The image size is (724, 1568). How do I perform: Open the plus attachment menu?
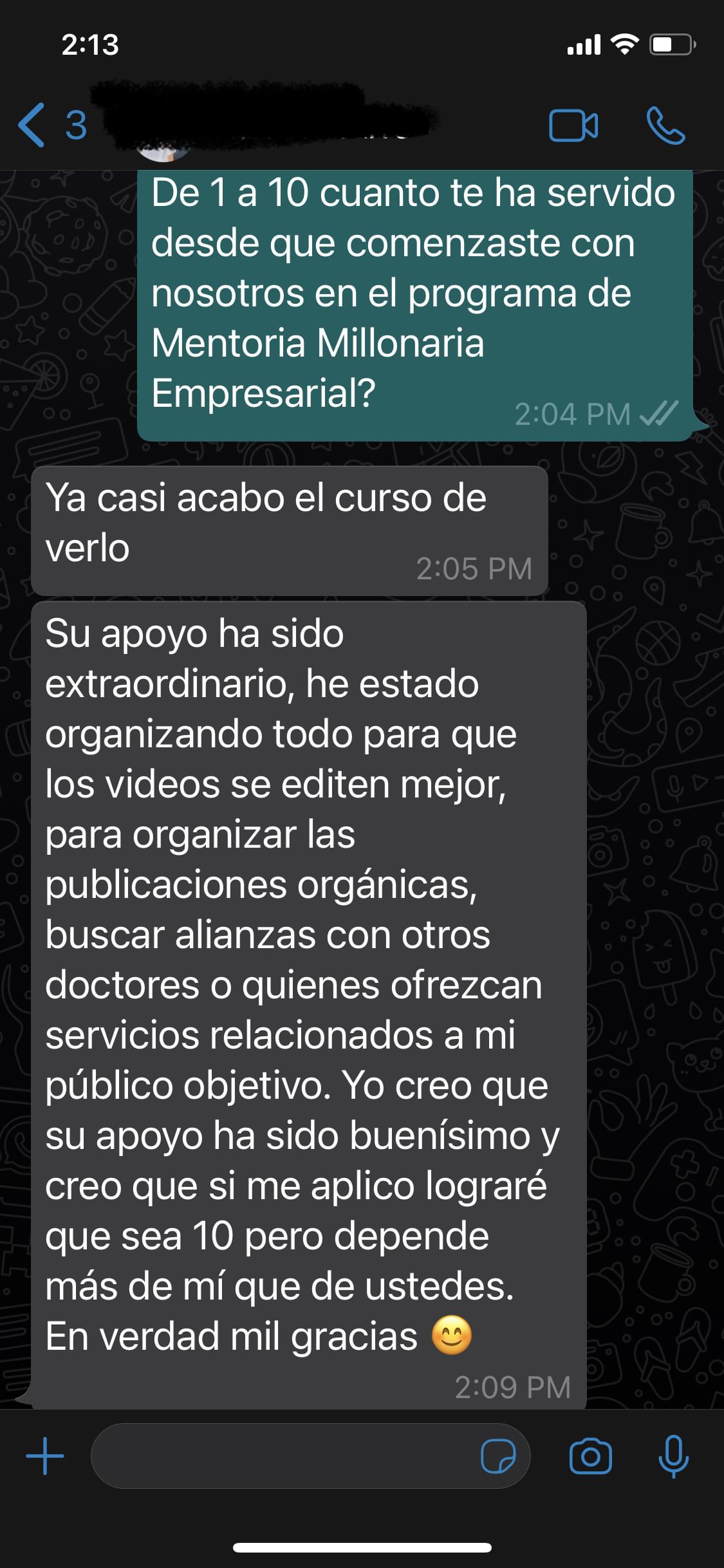tap(45, 1456)
